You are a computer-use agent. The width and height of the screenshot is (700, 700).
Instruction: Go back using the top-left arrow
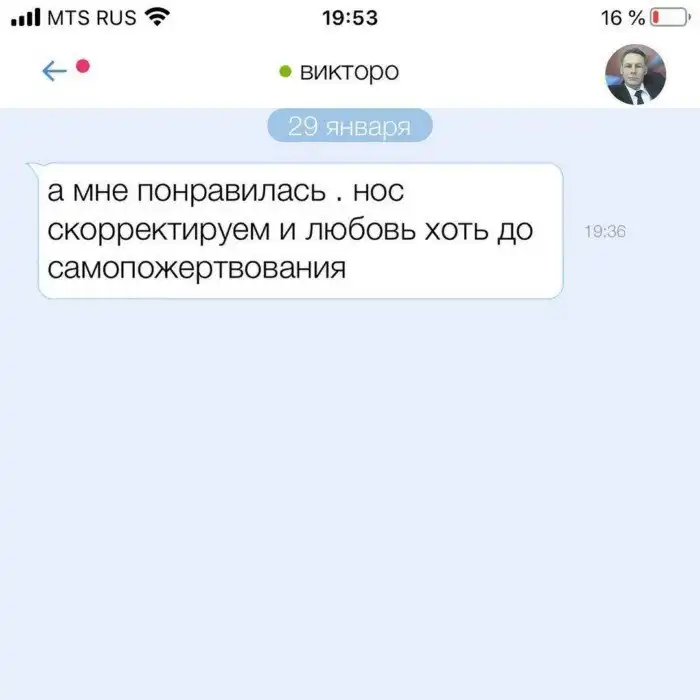(x=54, y=72)
